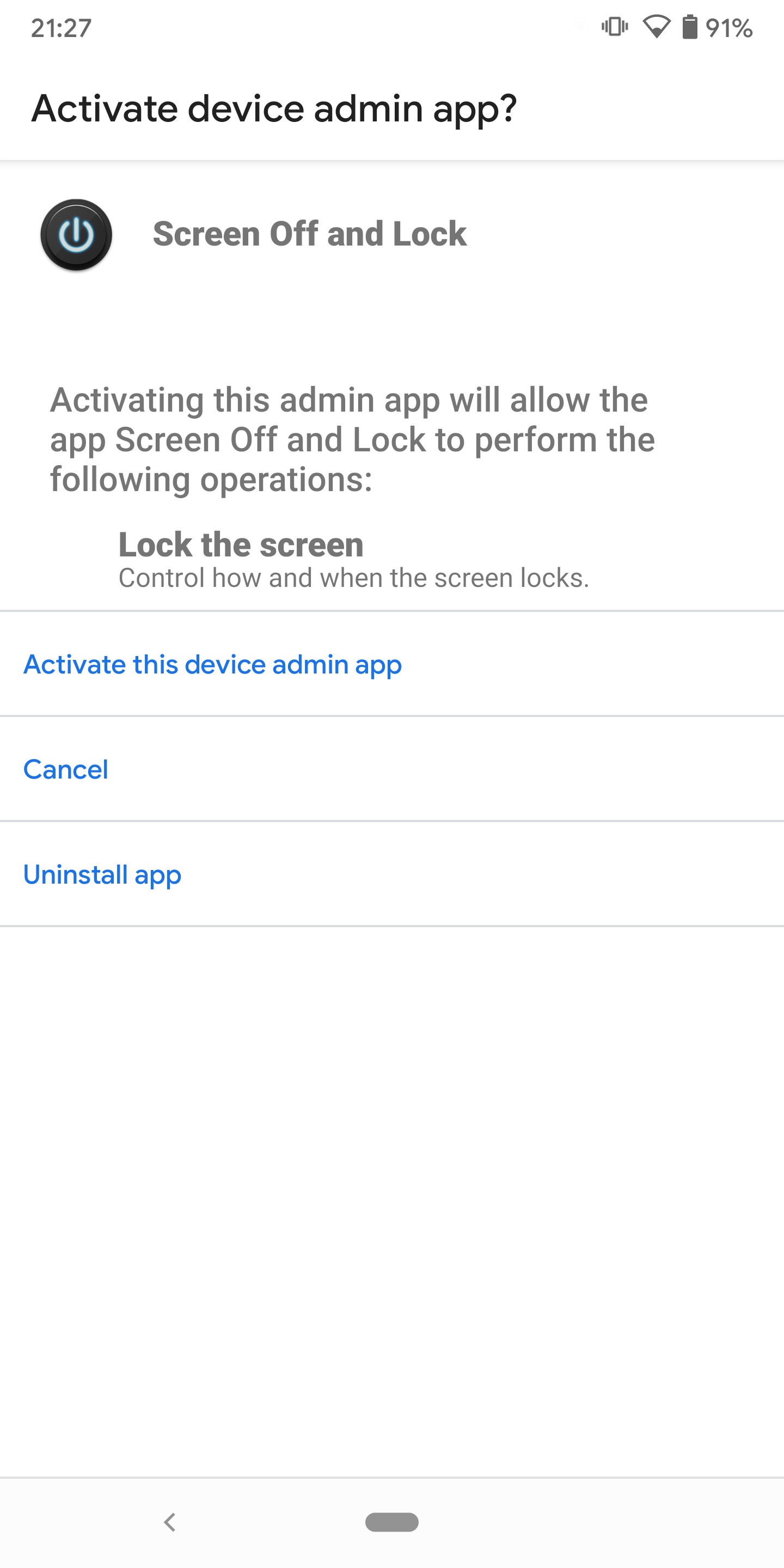
Task: Tap the Wi-Fi icon in the status bar
Action: (x=656, y=27)
